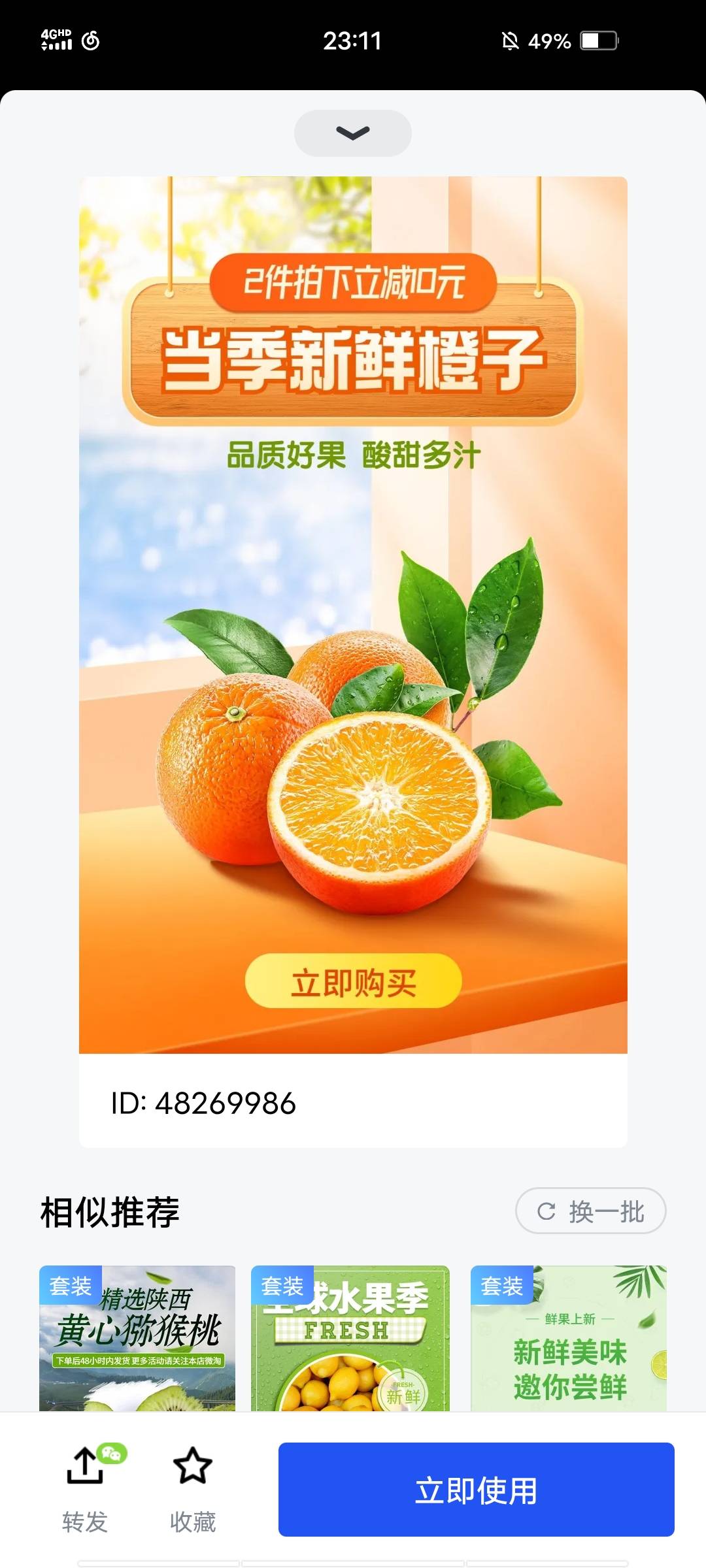Collapse the sheet with the down chevron

coord(353,133)
